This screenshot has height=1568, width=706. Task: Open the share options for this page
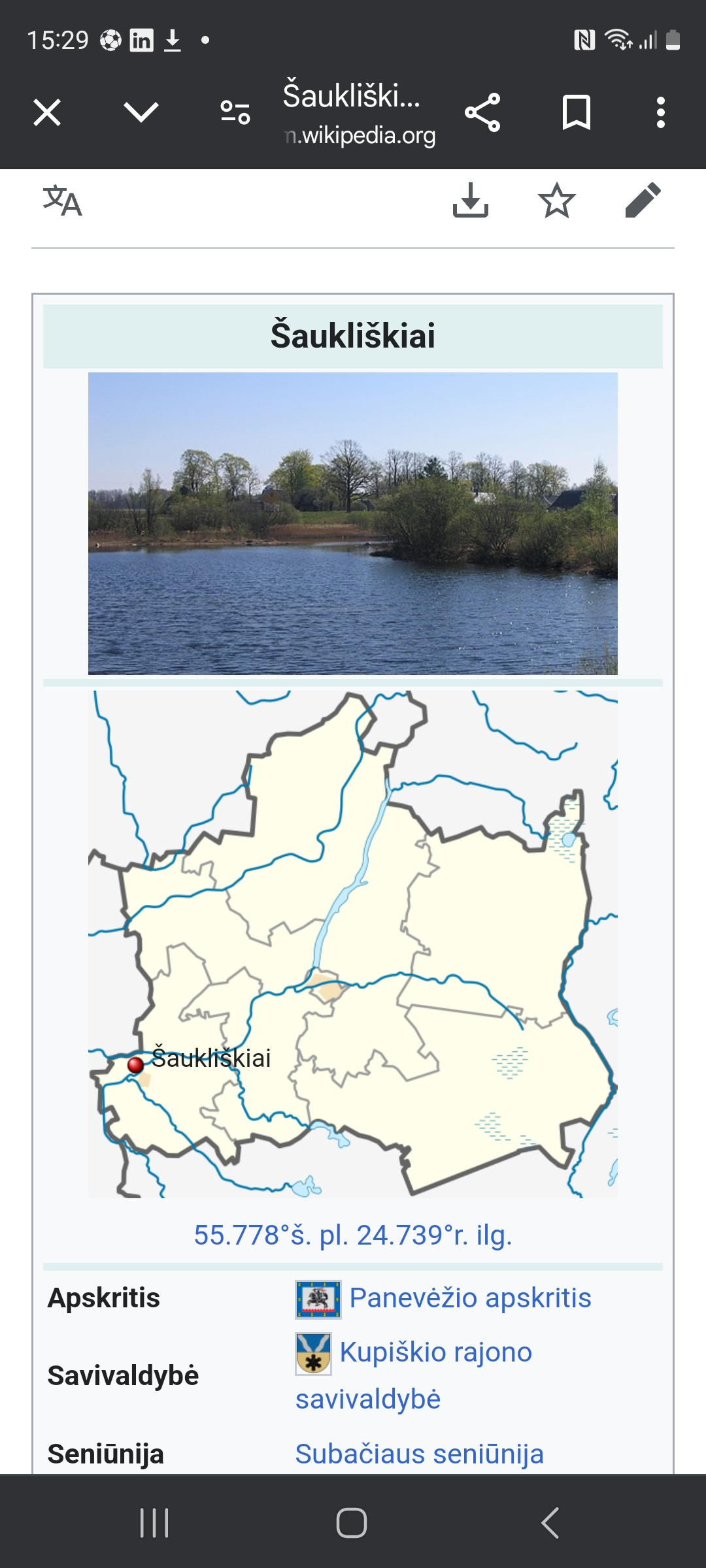482,111
